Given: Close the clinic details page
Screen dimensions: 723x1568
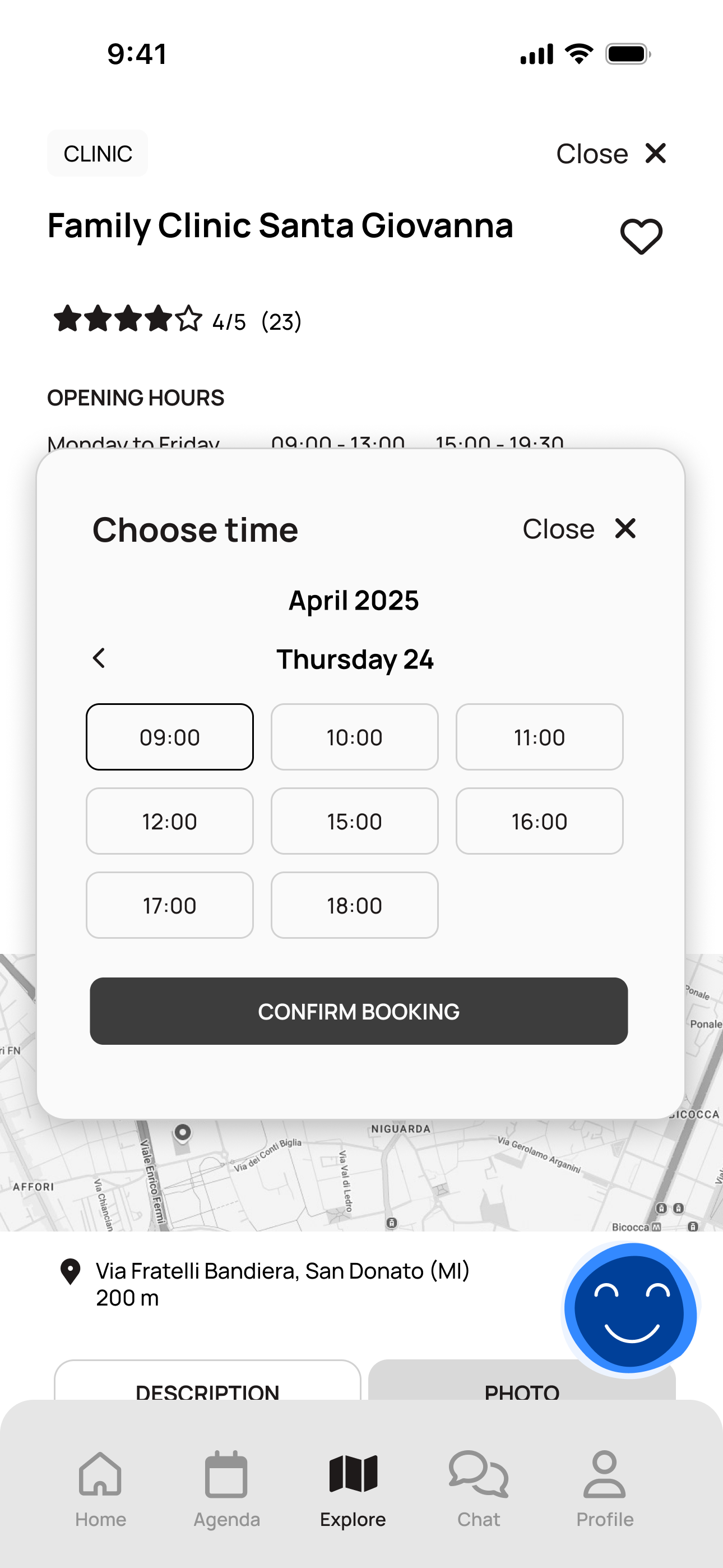Looking at the screenshot, I should pyautogui.click(x=611, y=154).
